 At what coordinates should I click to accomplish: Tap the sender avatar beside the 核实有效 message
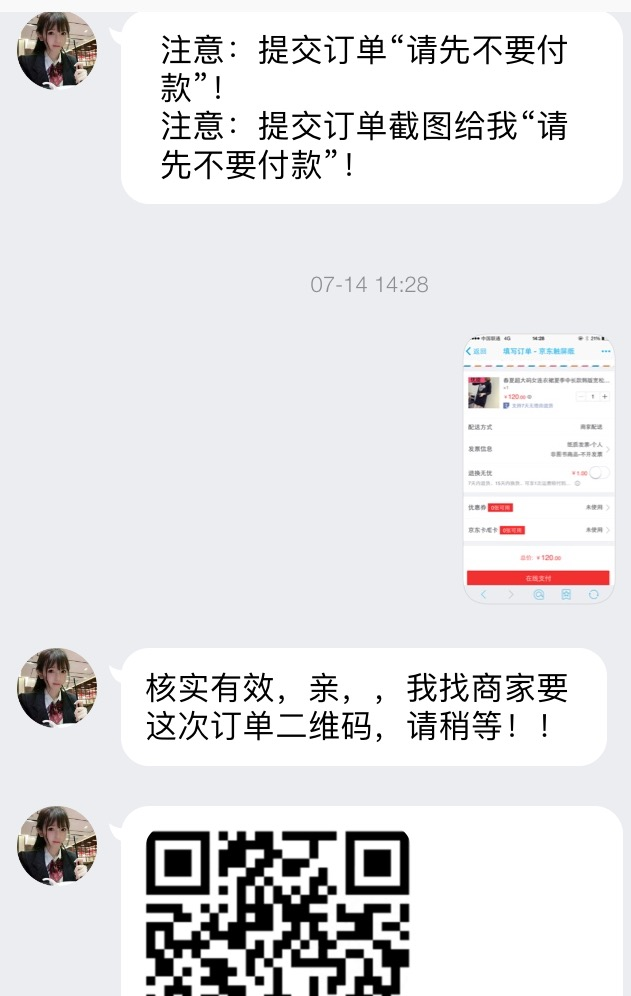click(x=58, y=687)
